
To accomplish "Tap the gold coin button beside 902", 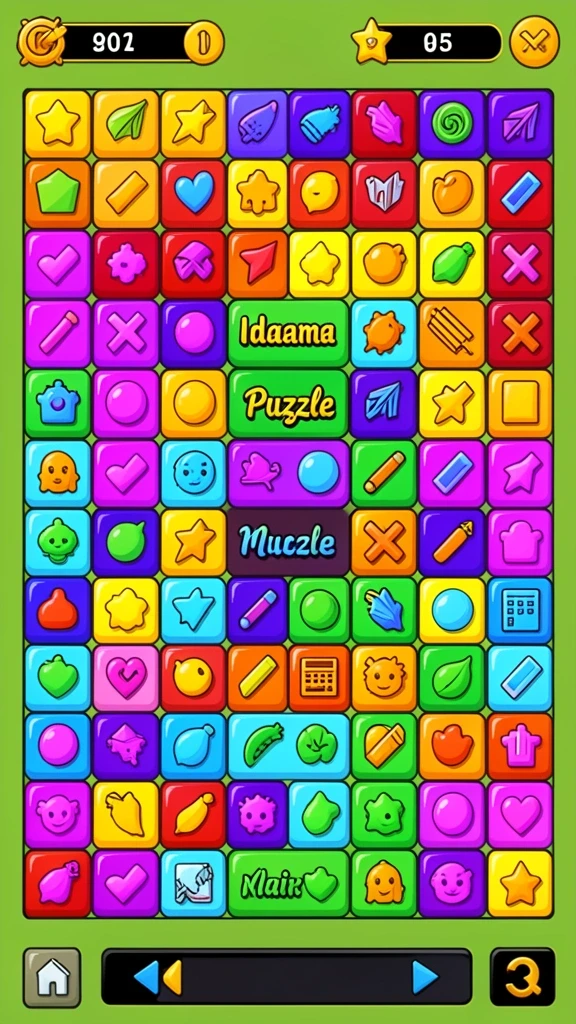I will click(204, 42).
